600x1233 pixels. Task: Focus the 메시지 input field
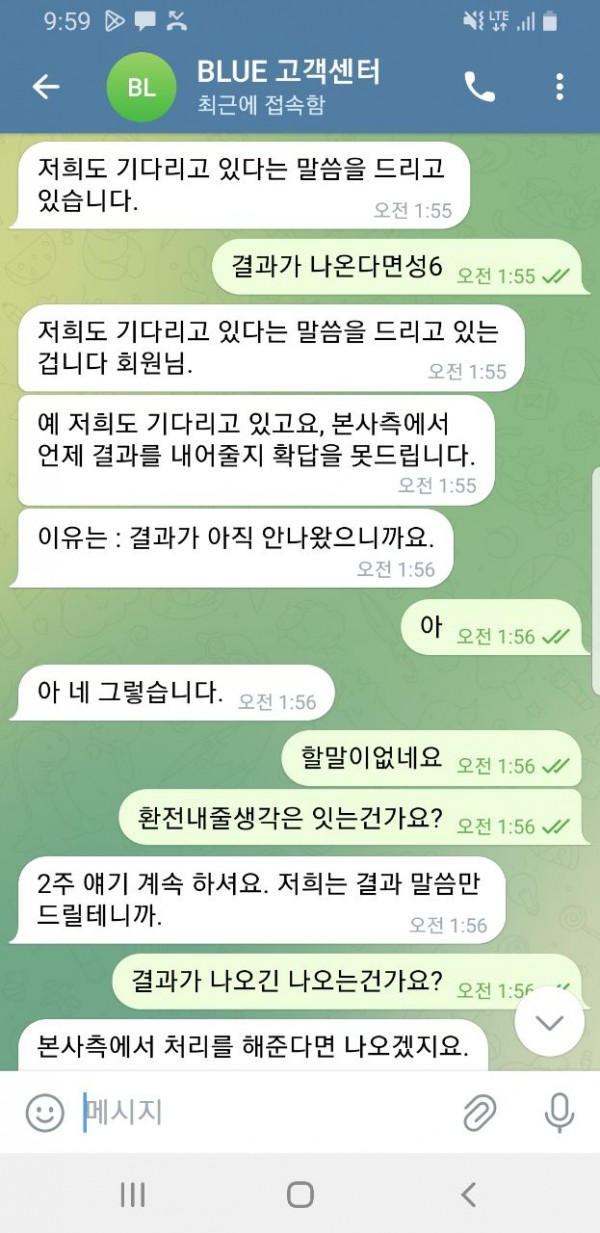(260, 1112)
